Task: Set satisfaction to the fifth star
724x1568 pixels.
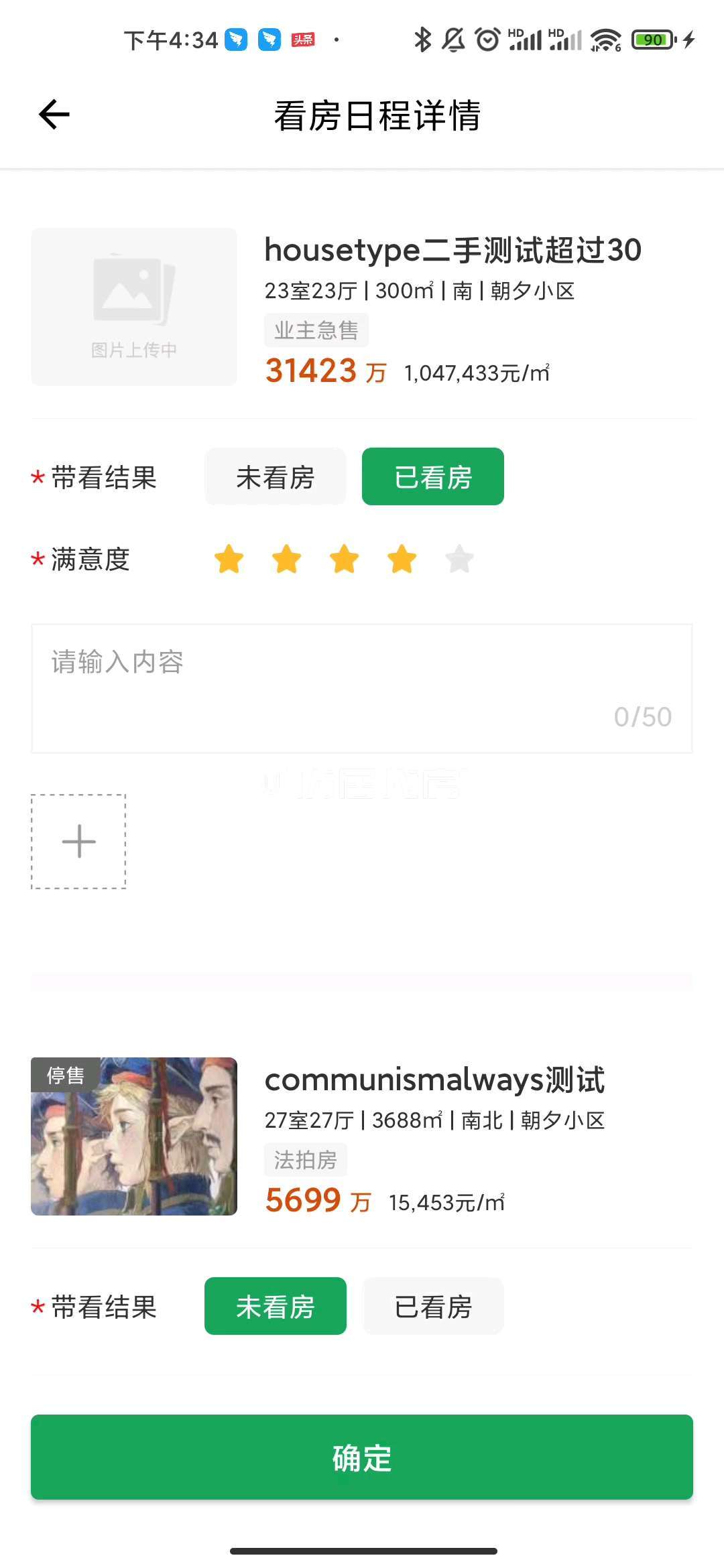Action: click(459, 560)
